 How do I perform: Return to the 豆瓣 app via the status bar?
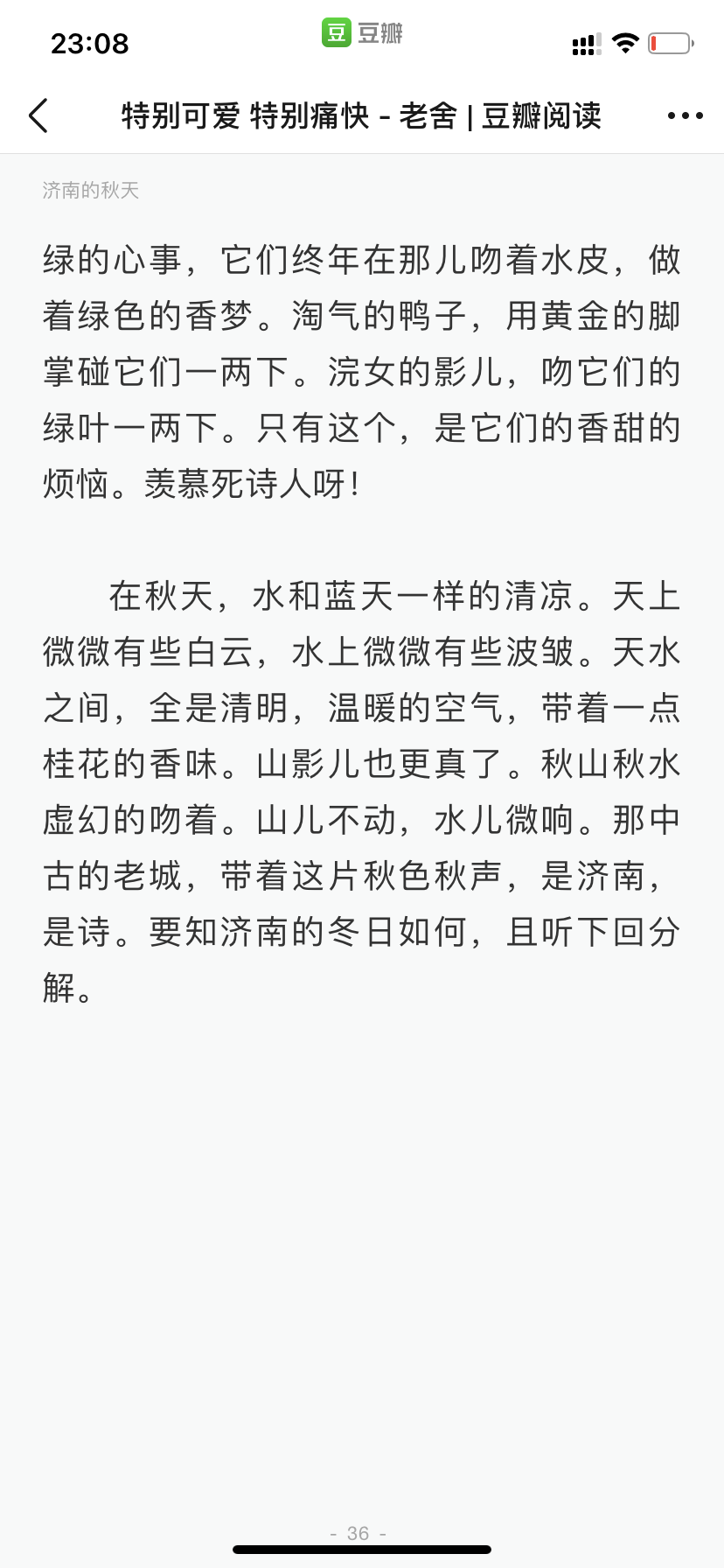click(x=362, y=32)
